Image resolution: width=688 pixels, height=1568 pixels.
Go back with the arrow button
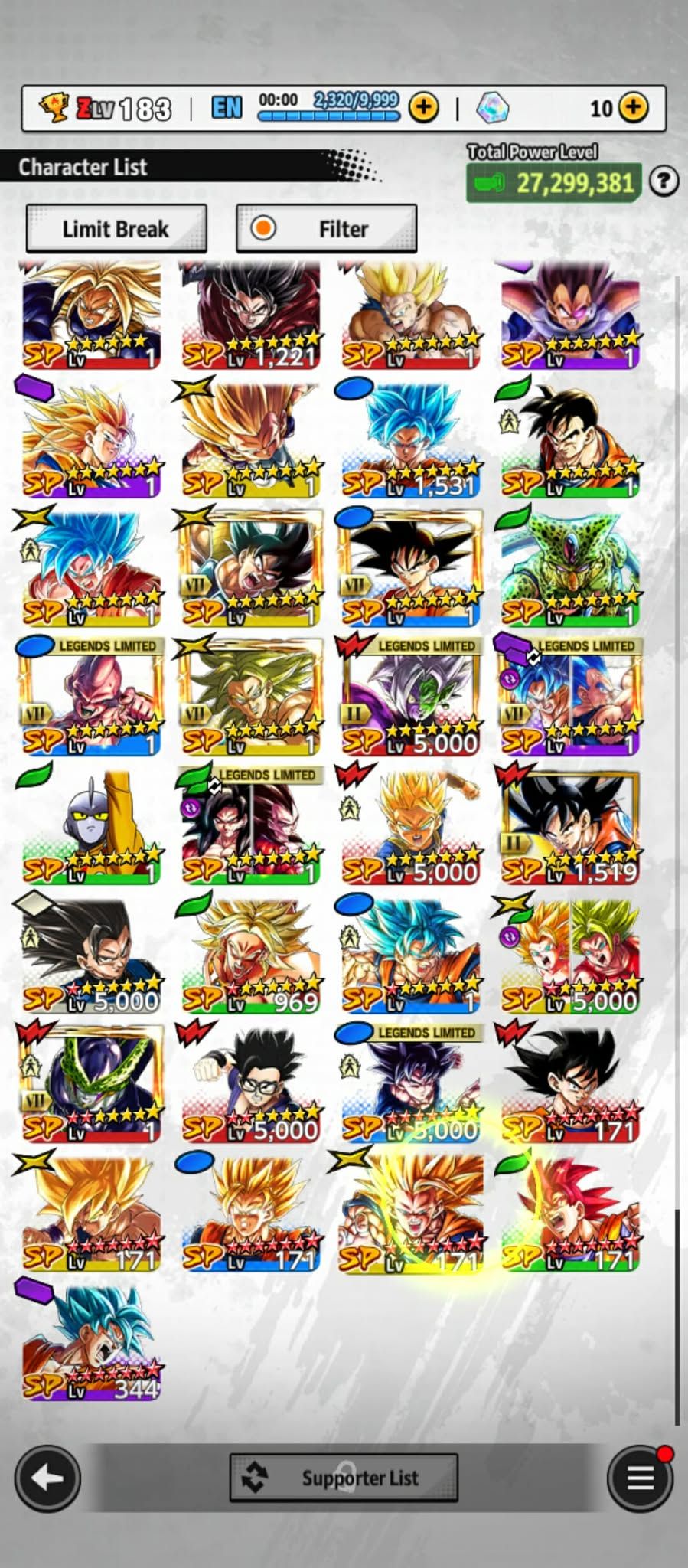click(x=47, y=1478)
